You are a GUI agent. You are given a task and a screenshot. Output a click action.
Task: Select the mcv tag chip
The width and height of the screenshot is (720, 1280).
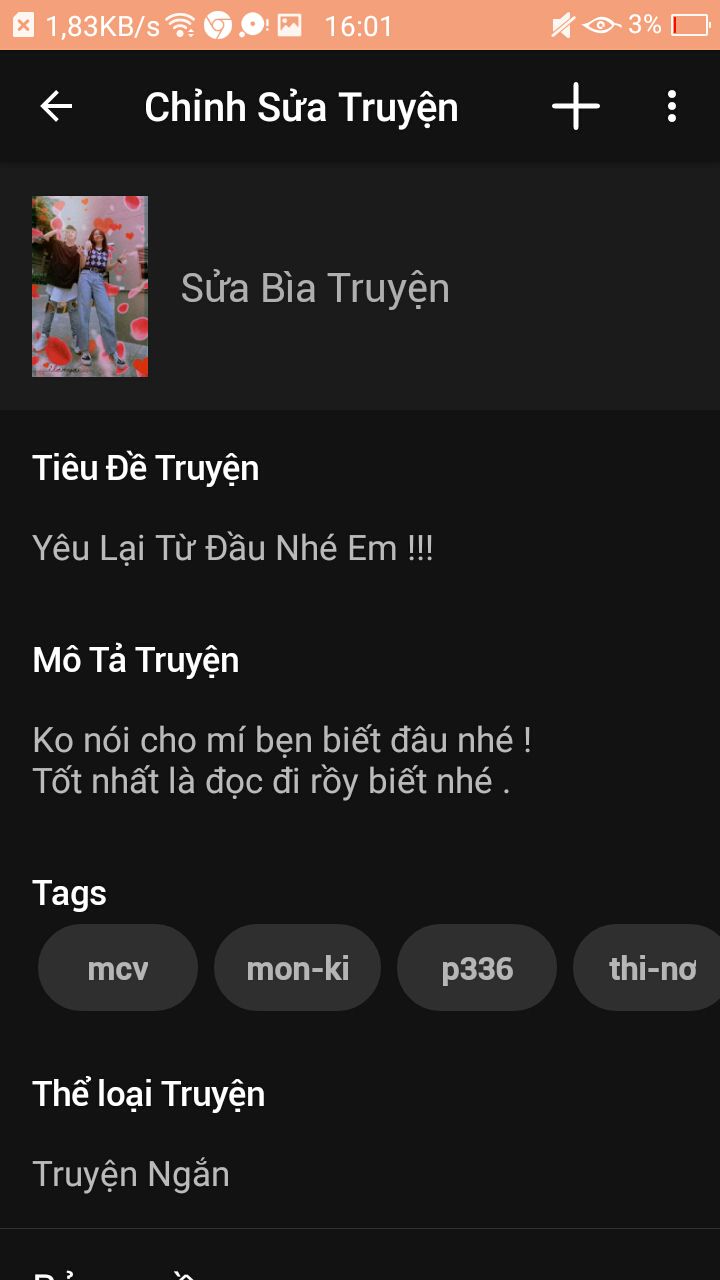[x=118, y=968]
